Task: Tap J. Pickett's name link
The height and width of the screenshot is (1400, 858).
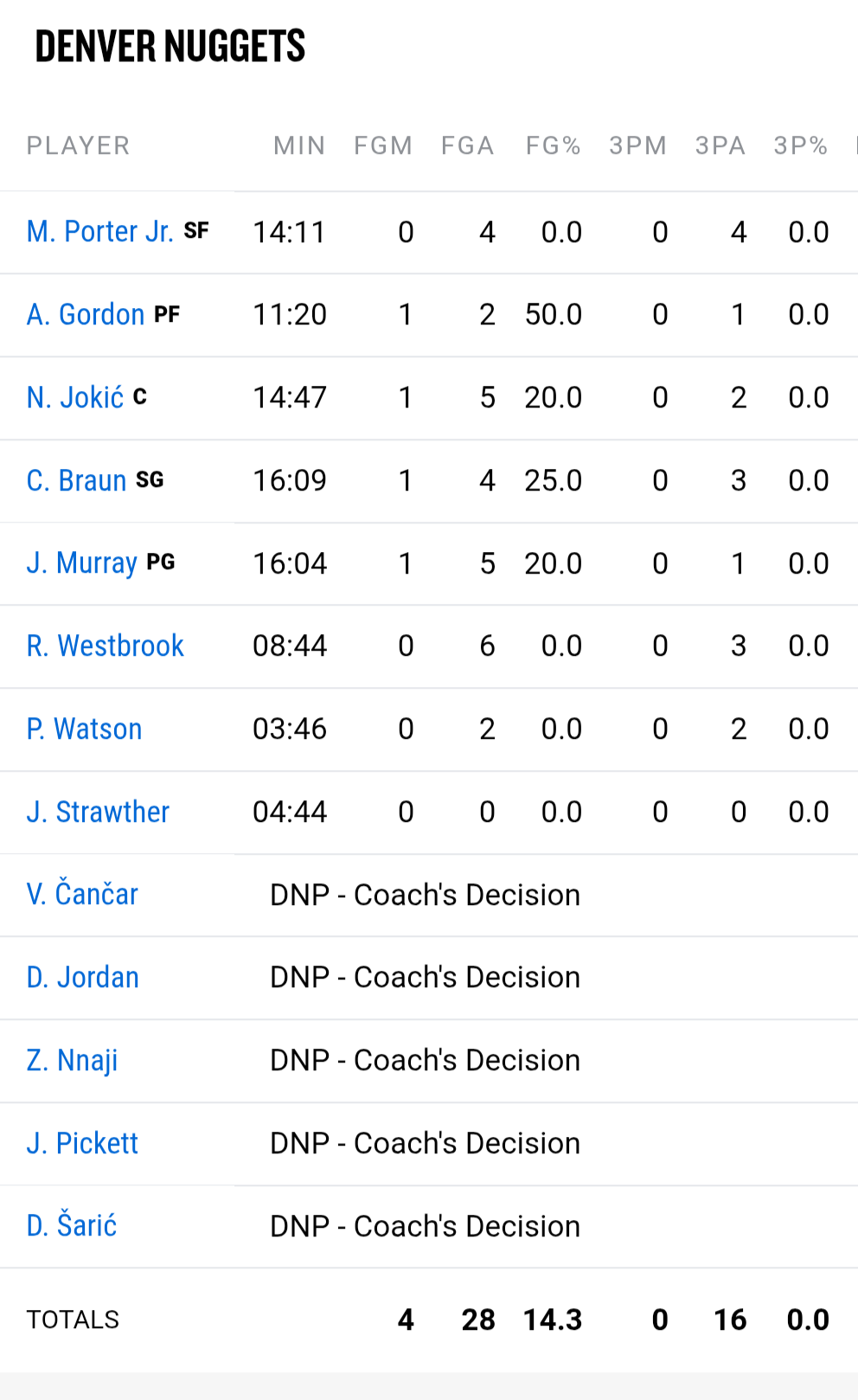Action: pos(83,1144)
